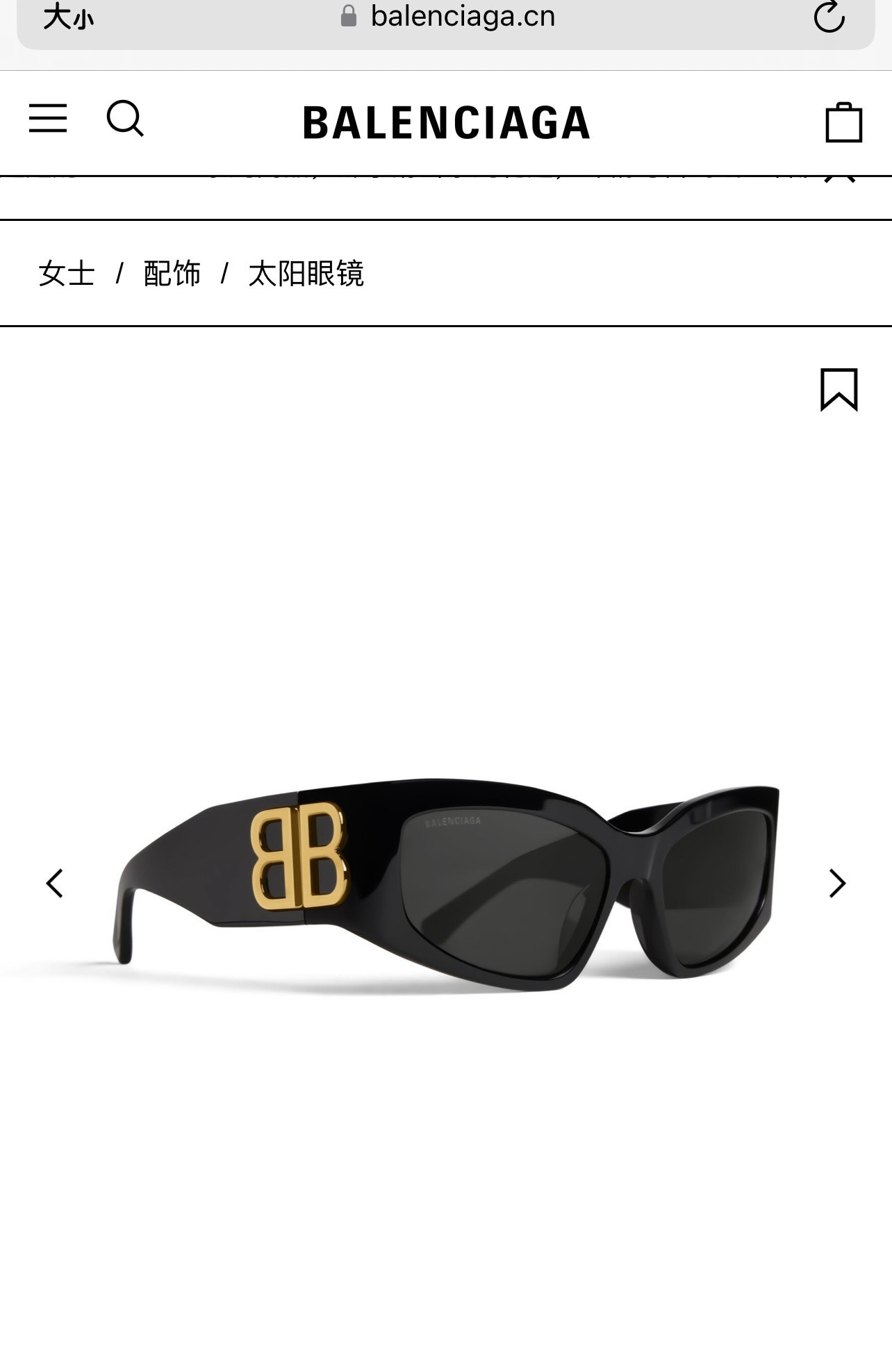The width and height of the screenshot is (892, 1372).
Task: Go to the Balenciaga home page
Action: tap(446, 123)
